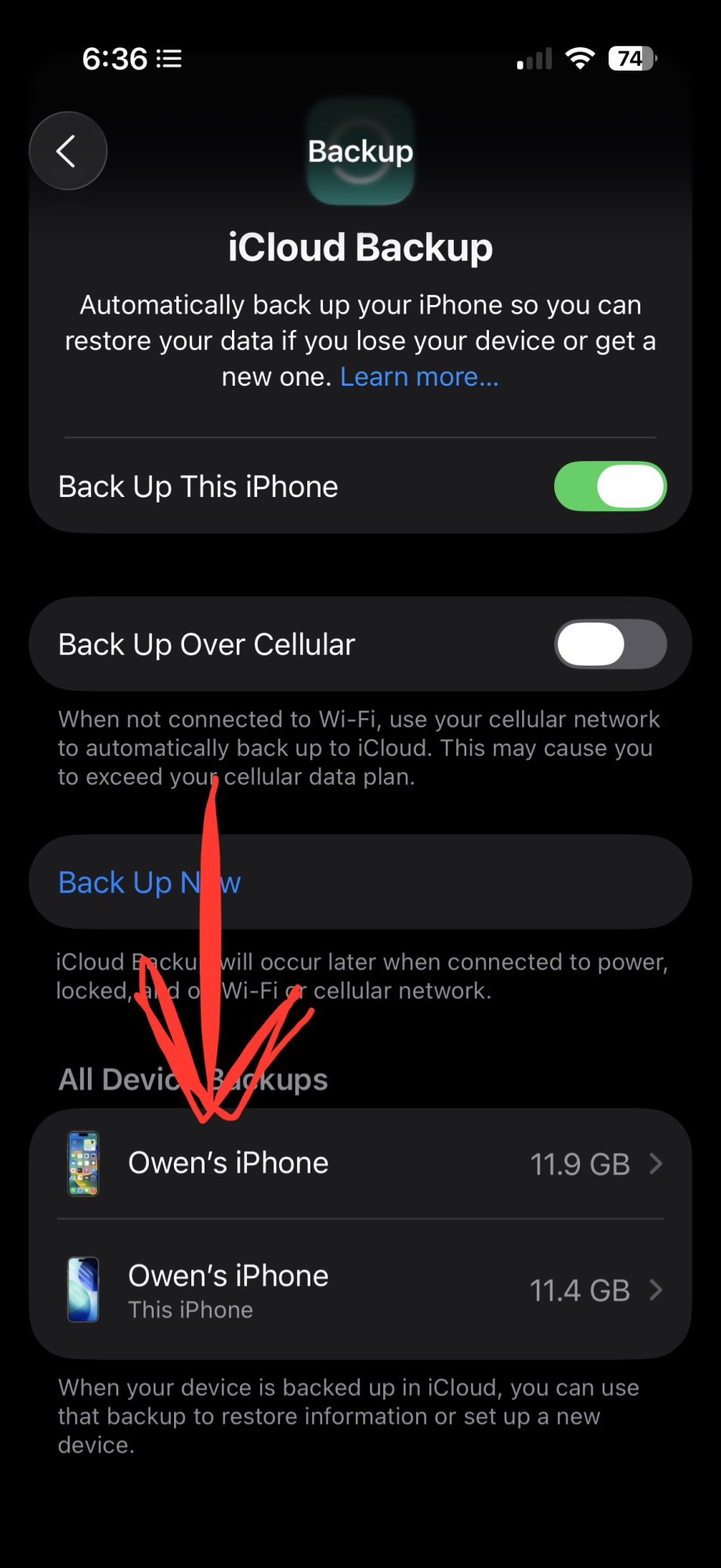
Task: Open the 11.9 GB Owen's iPhone backup
Action: (360, 1164)
